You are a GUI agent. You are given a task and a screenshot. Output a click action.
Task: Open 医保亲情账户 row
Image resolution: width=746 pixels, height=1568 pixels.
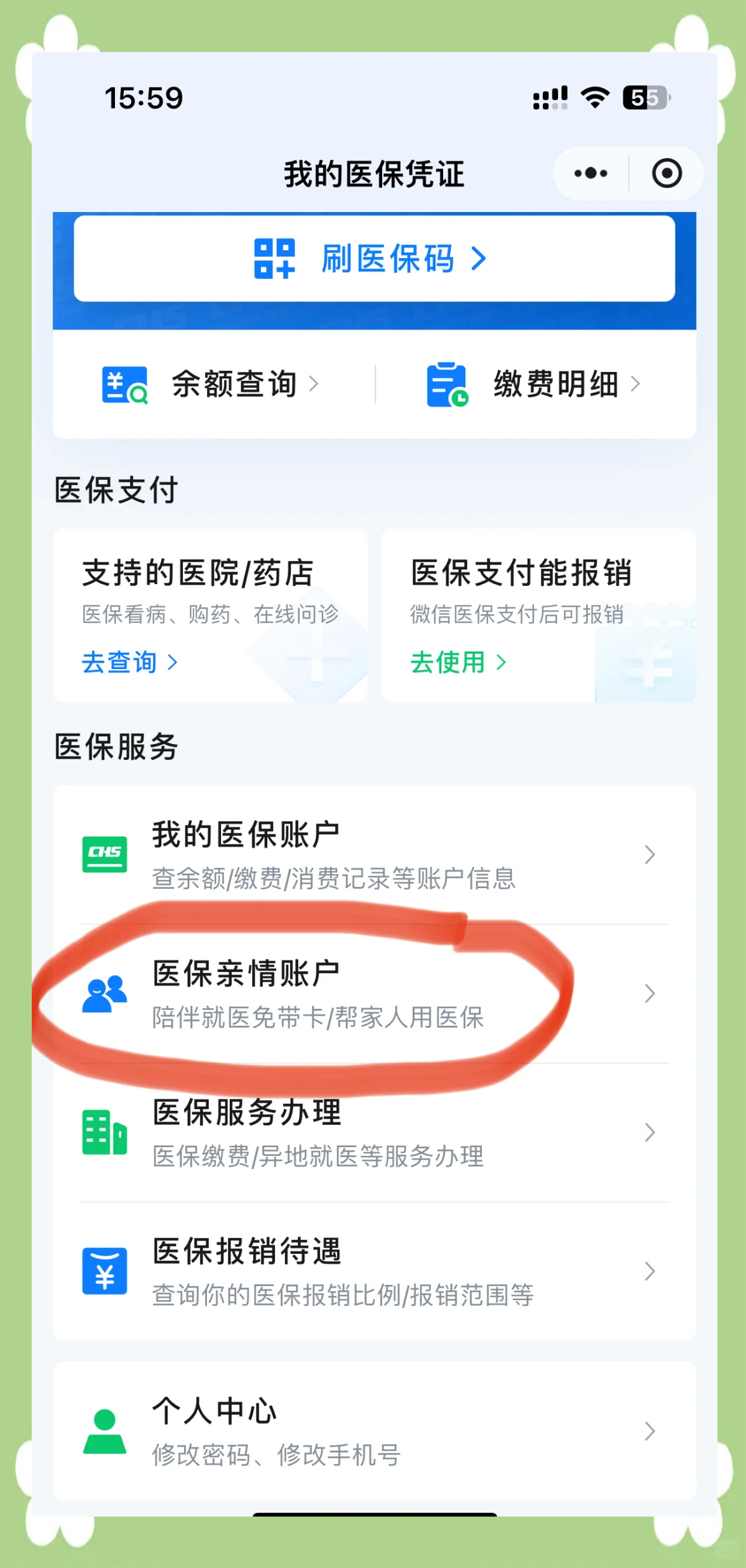point(373,993)
